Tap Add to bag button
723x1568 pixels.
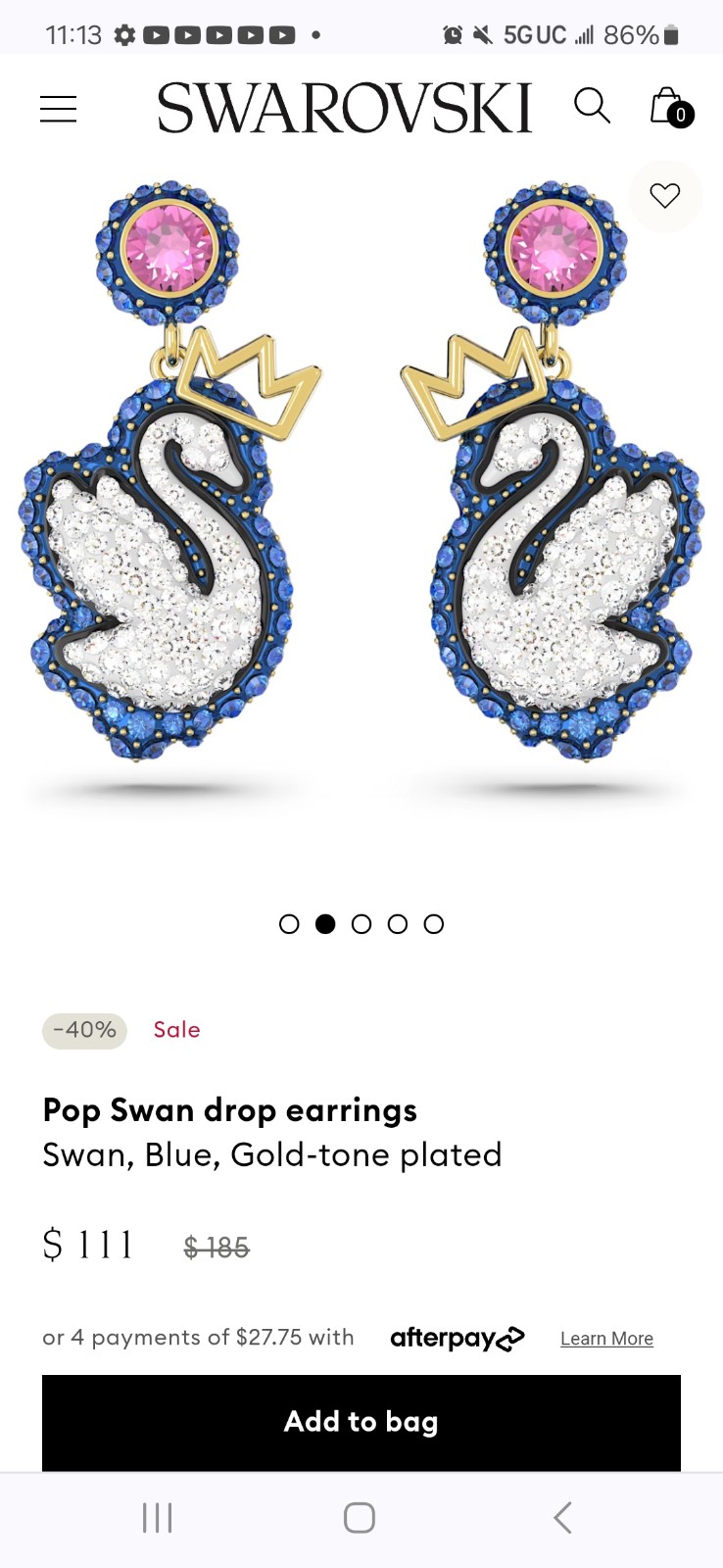point(361,1422)
